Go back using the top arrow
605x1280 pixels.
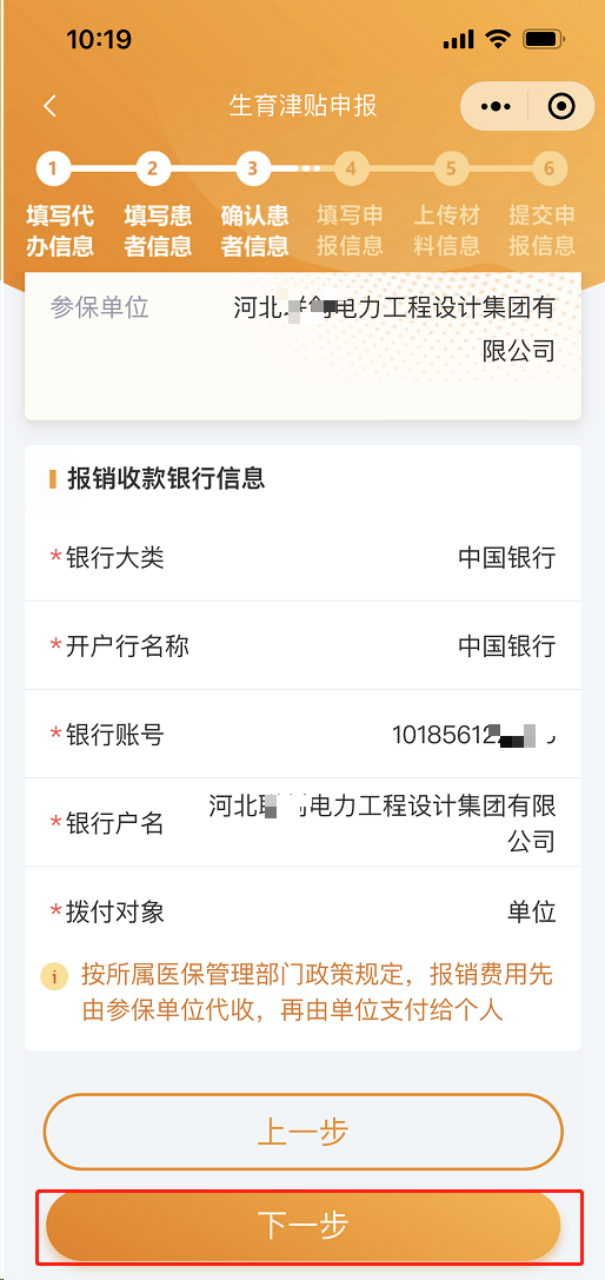(50, 106)
